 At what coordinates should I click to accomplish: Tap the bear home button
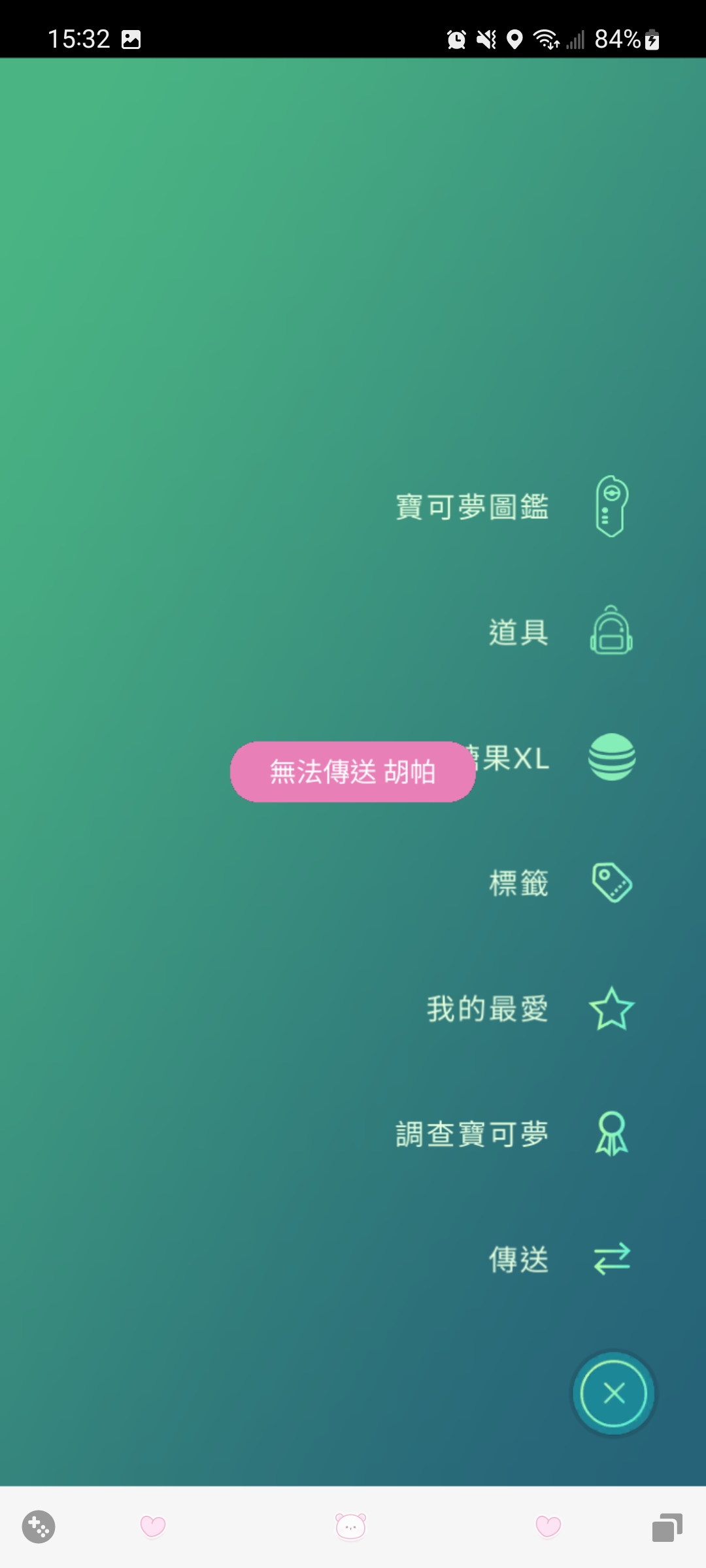351,1527
